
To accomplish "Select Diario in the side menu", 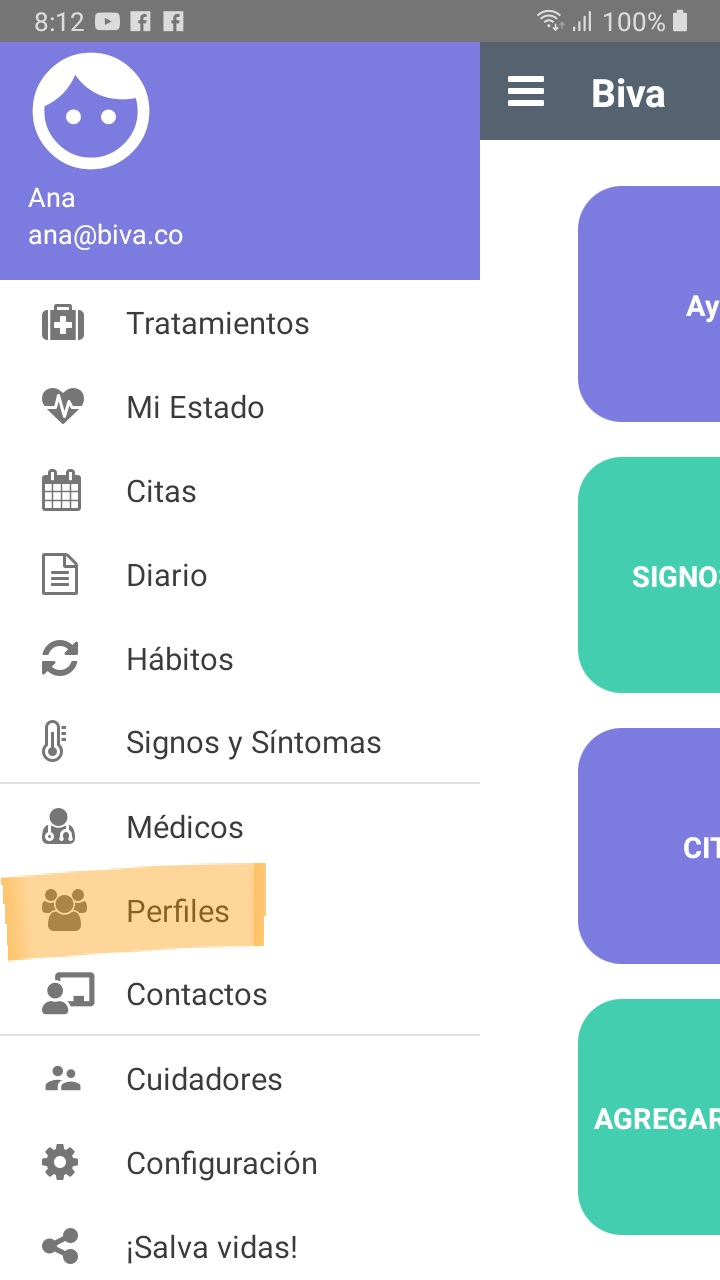I will pos(166,576).
